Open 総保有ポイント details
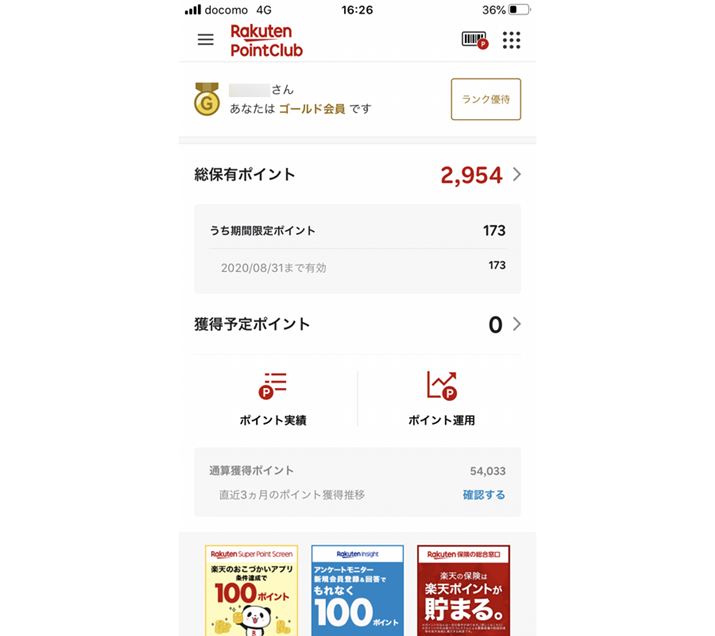The width and height of the screenshot is (715, 636). (357, 175)
